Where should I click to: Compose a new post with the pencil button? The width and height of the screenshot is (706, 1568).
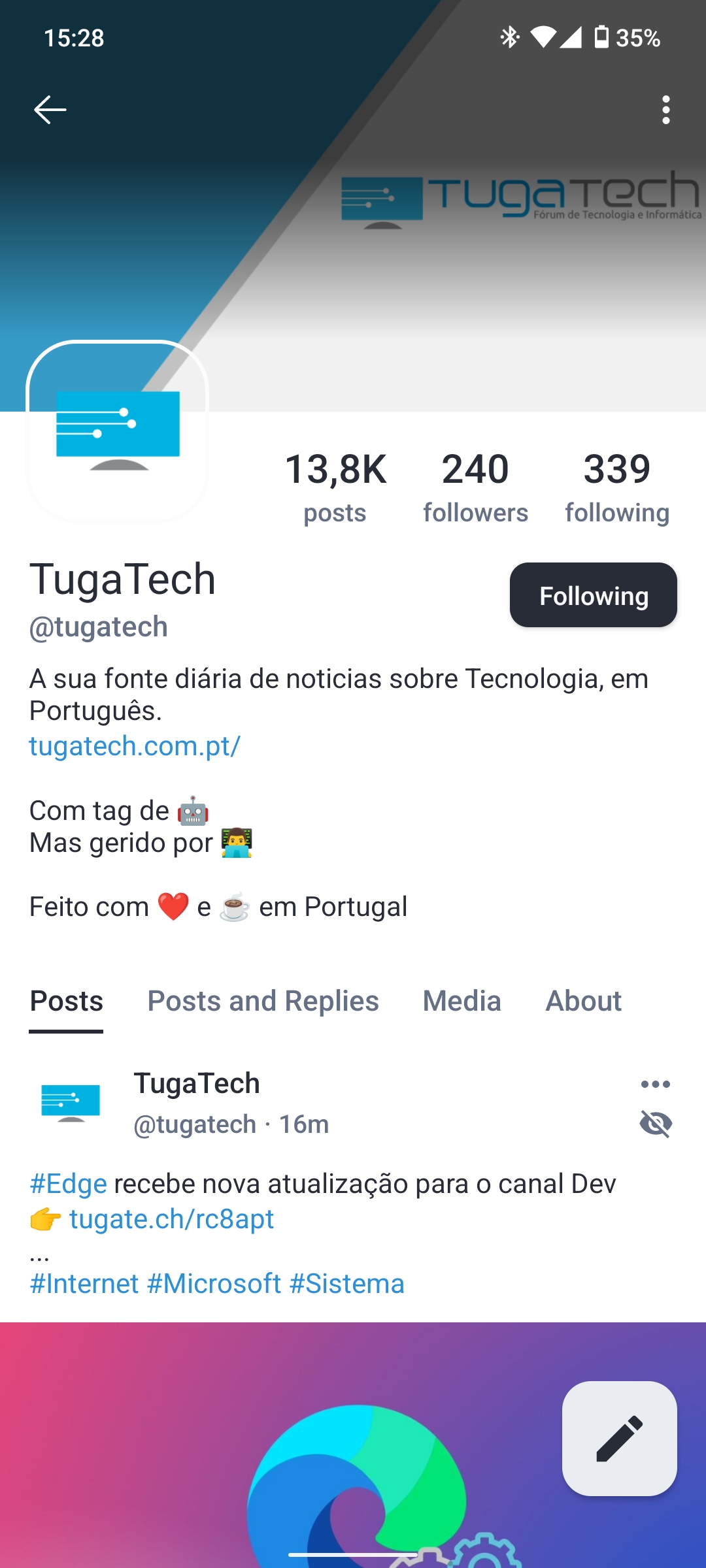(620, 1439)
